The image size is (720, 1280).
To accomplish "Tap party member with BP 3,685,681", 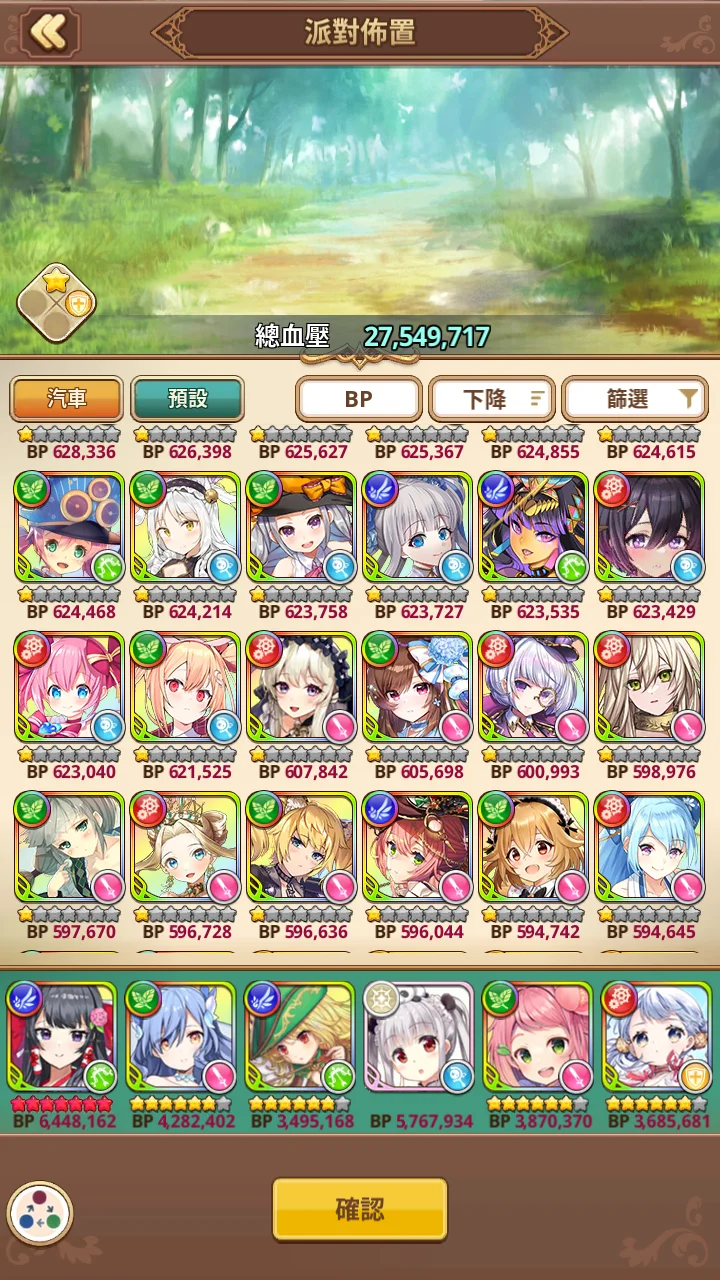I will coord(657,1037).
